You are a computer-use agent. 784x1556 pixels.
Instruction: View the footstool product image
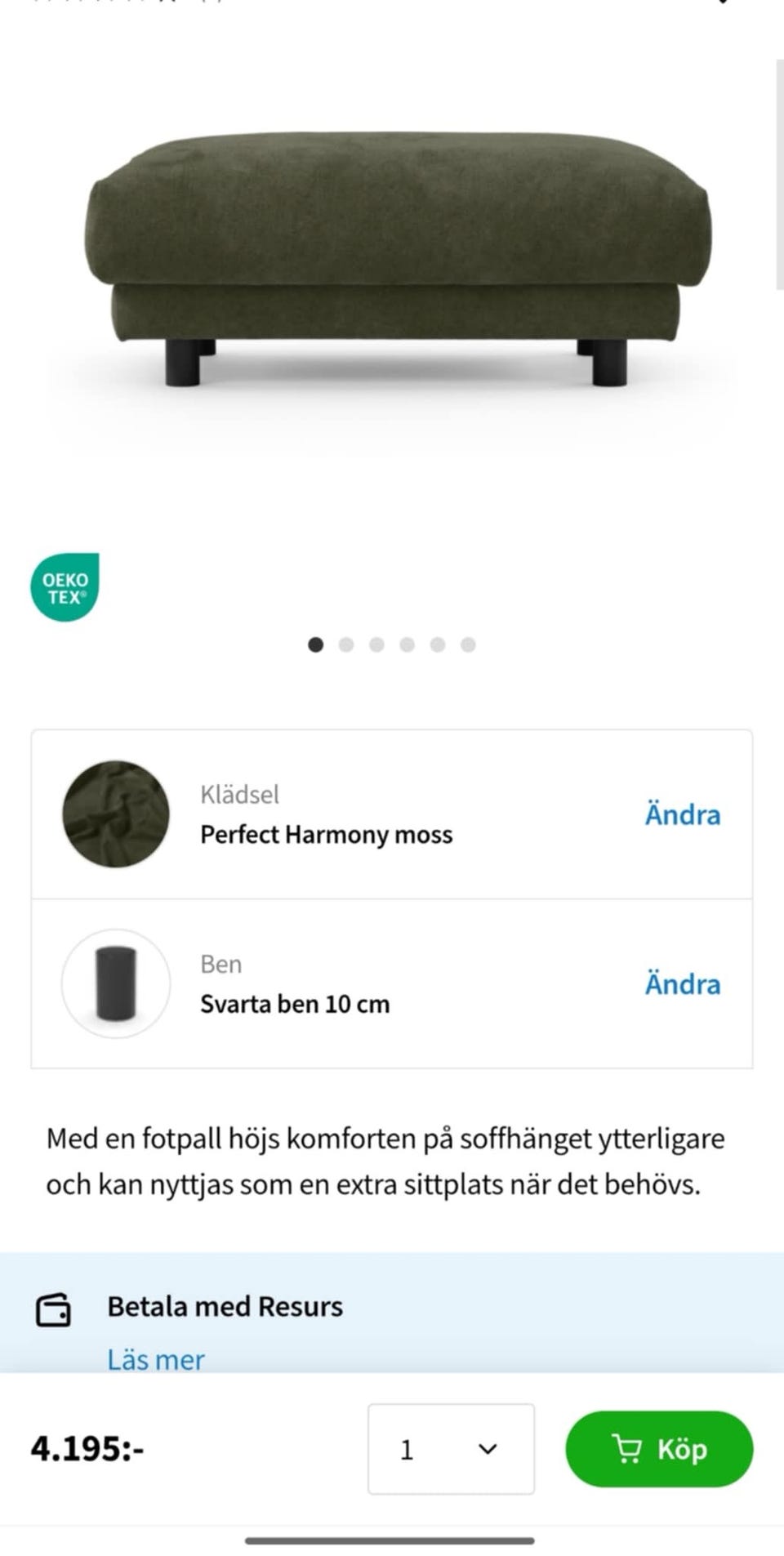click(397, 257)
